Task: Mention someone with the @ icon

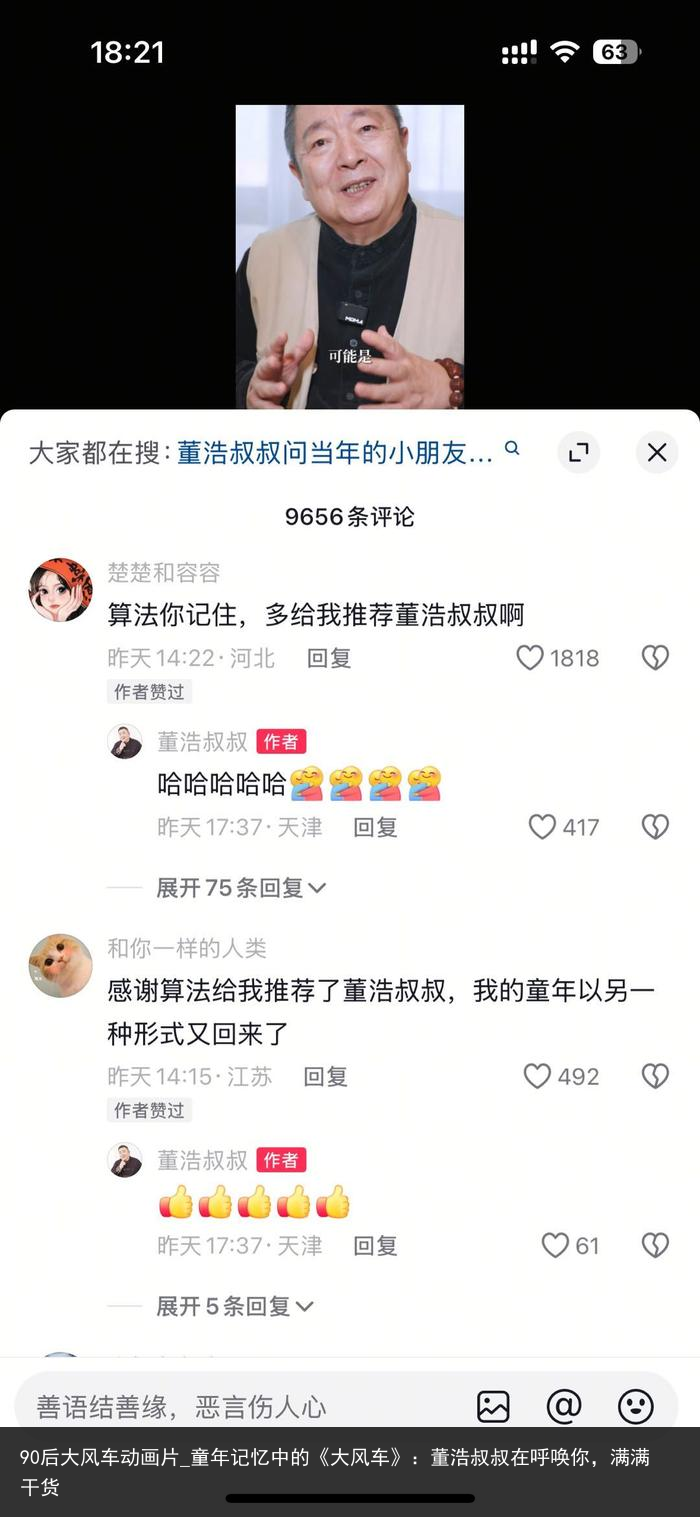Action: tap(564, 1406)
